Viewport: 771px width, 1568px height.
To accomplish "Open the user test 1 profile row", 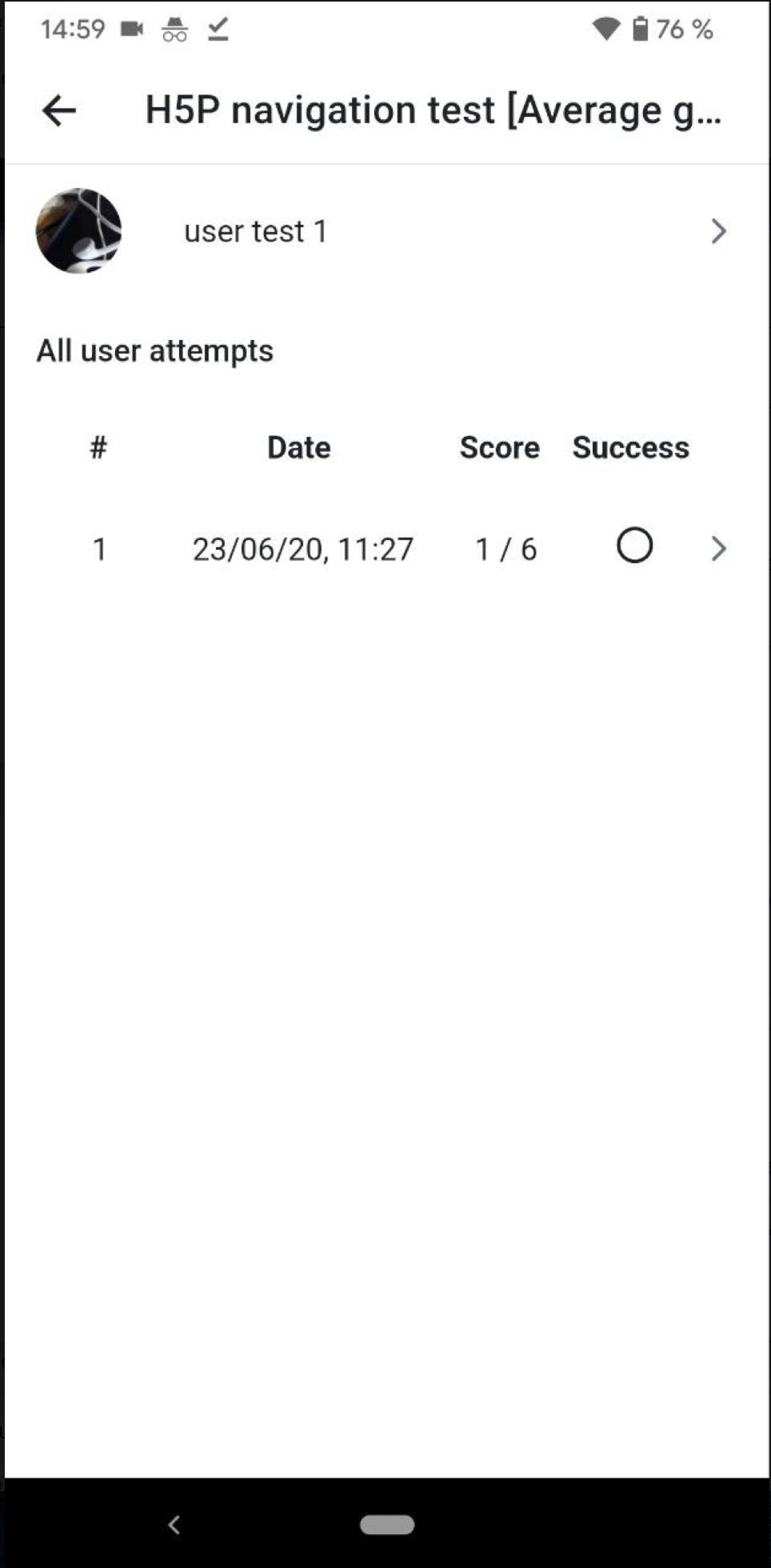I will [386, 231].
